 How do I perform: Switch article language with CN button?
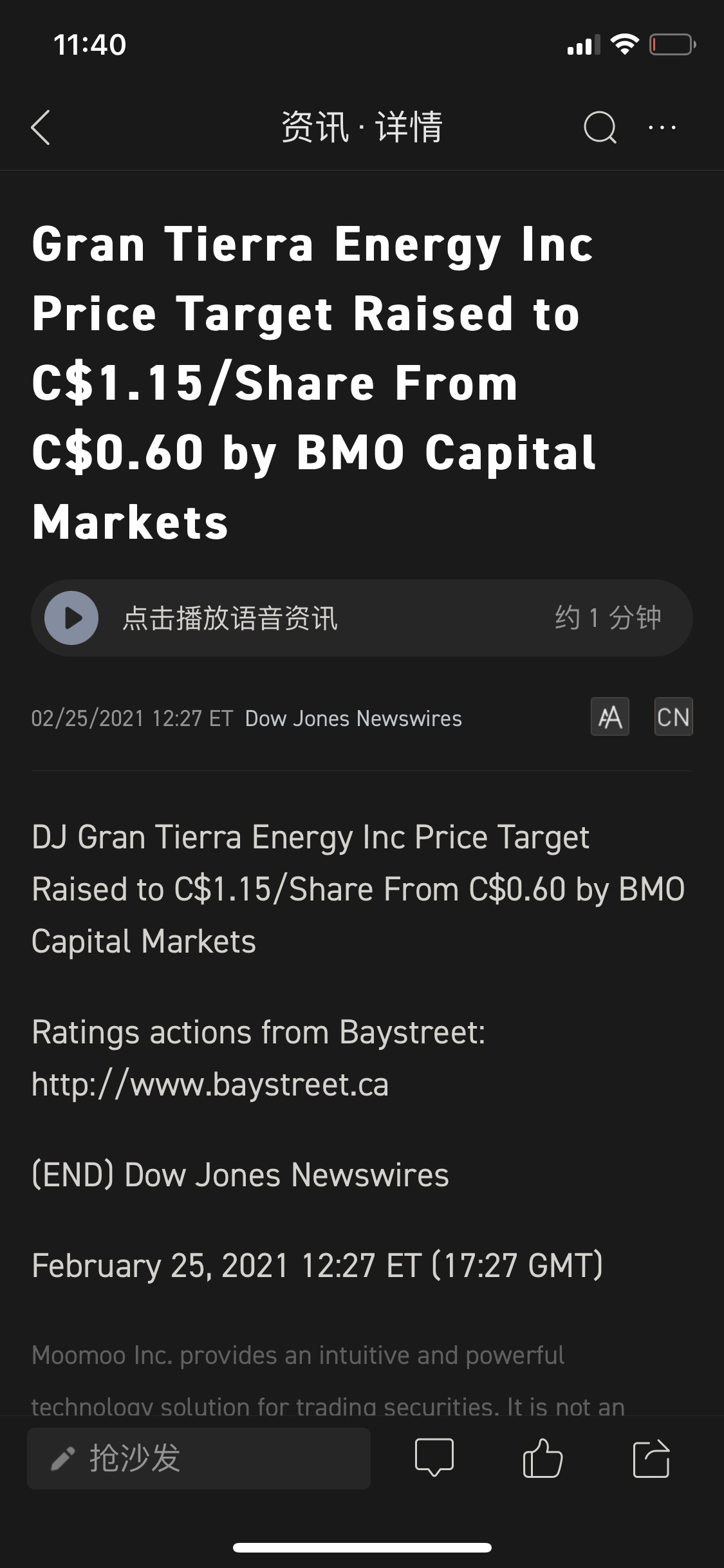[673, 716]
